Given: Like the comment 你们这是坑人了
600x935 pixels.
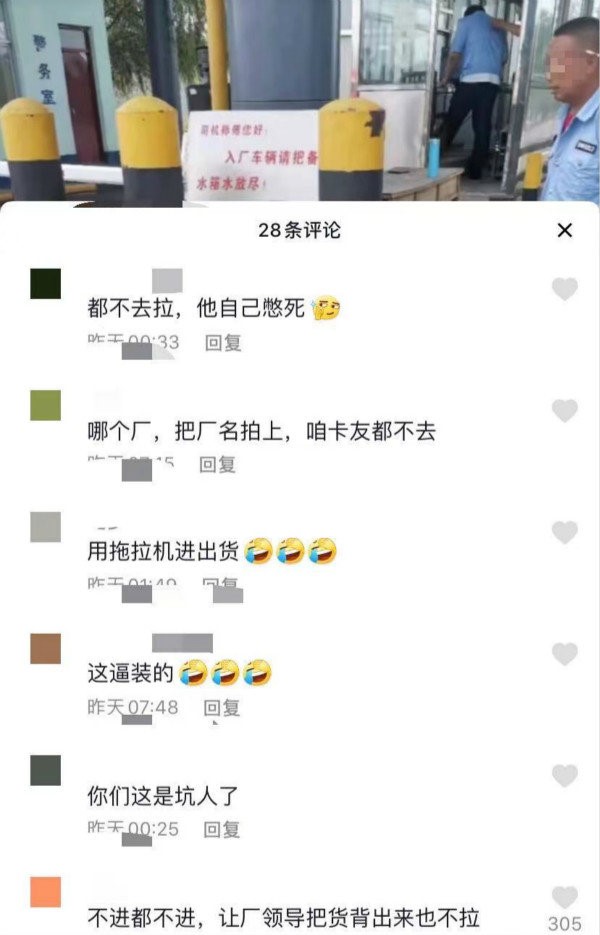Looking at the screenshot, I should 565,776.
